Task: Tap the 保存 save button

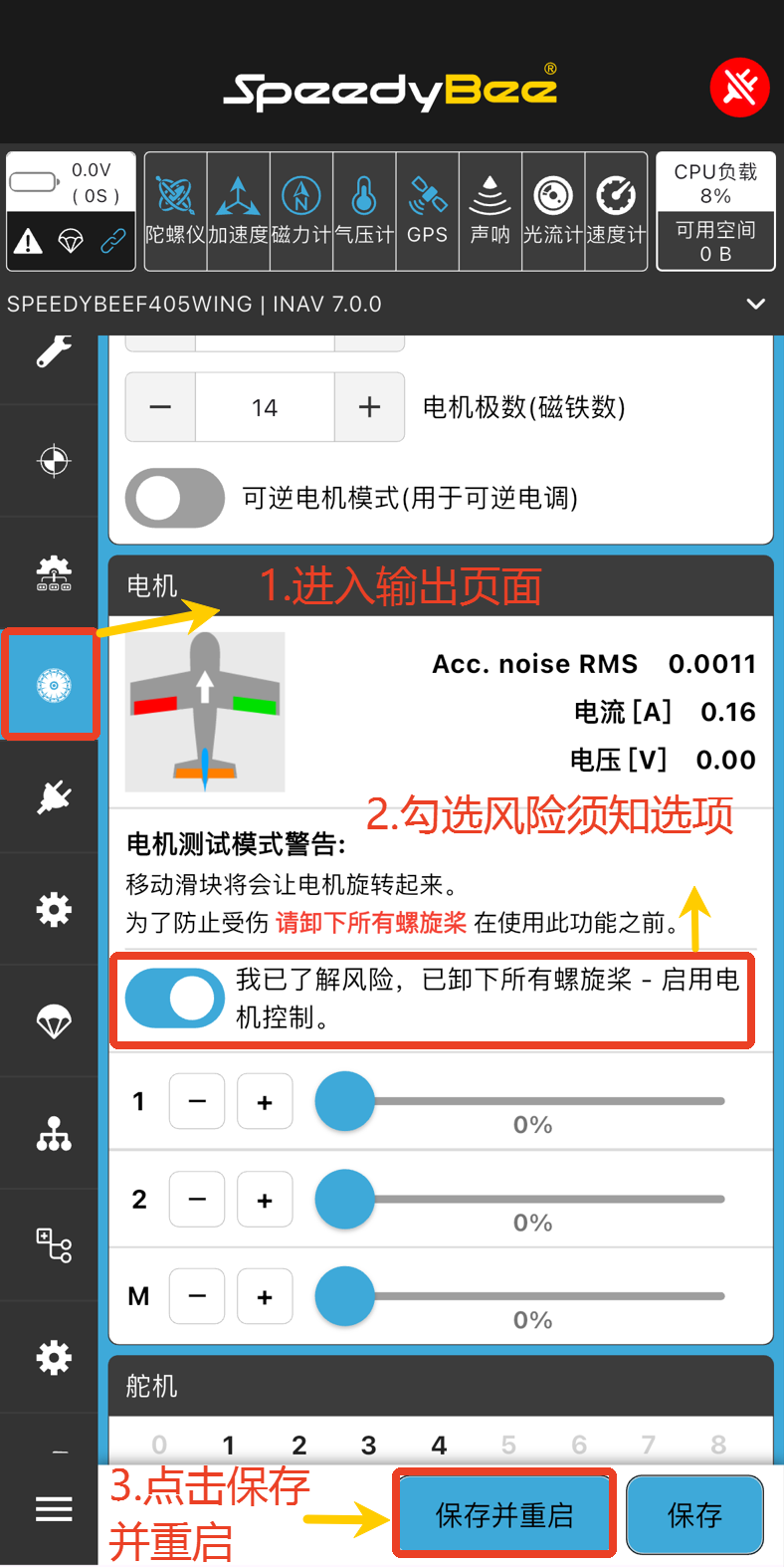Action: pyautogui.click(x=694, y=1514)
